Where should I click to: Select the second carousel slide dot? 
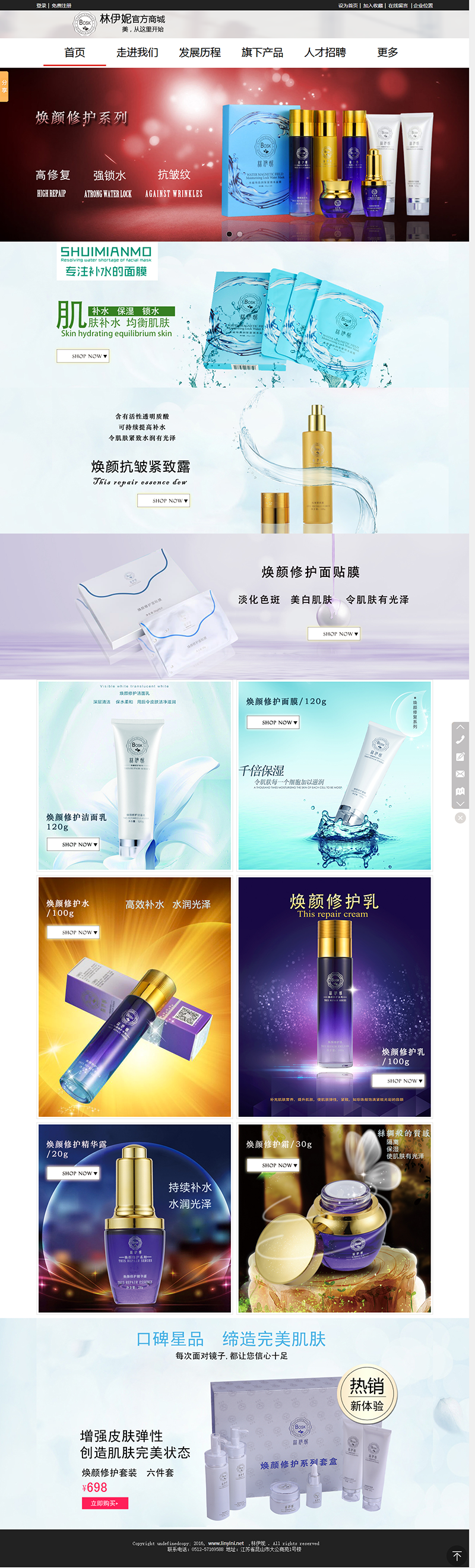240,234
